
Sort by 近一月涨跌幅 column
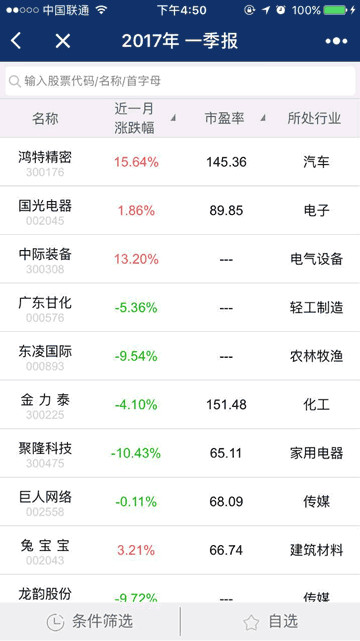coord(144,119)
